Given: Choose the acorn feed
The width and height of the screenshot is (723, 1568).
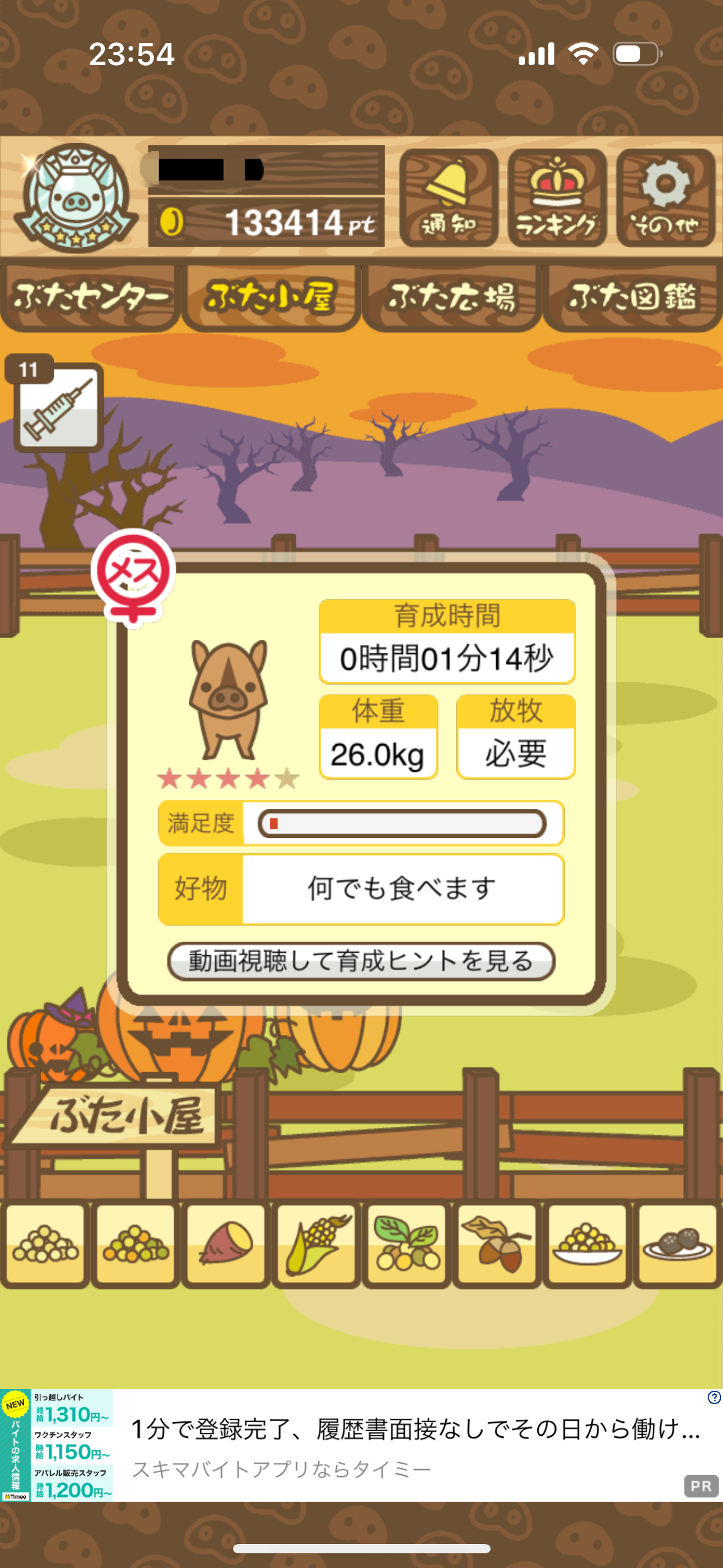Looking at the screenshot, I should coord(497,1243).
